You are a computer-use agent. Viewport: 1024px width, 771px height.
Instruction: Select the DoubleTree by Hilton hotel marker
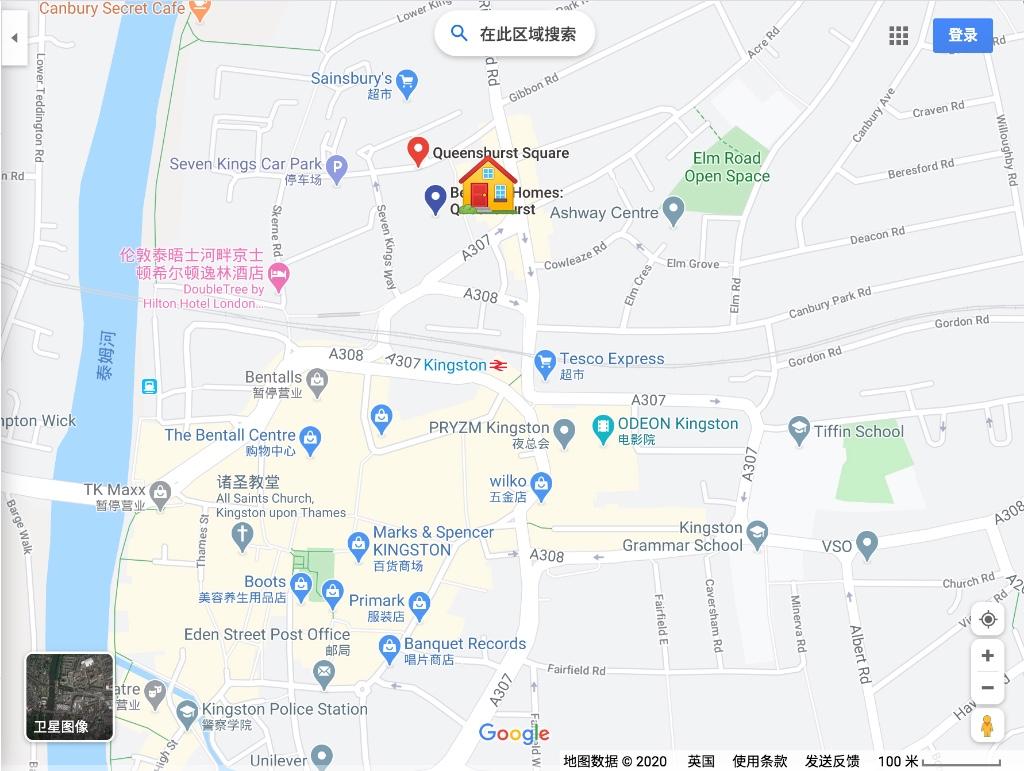[279, 274]
